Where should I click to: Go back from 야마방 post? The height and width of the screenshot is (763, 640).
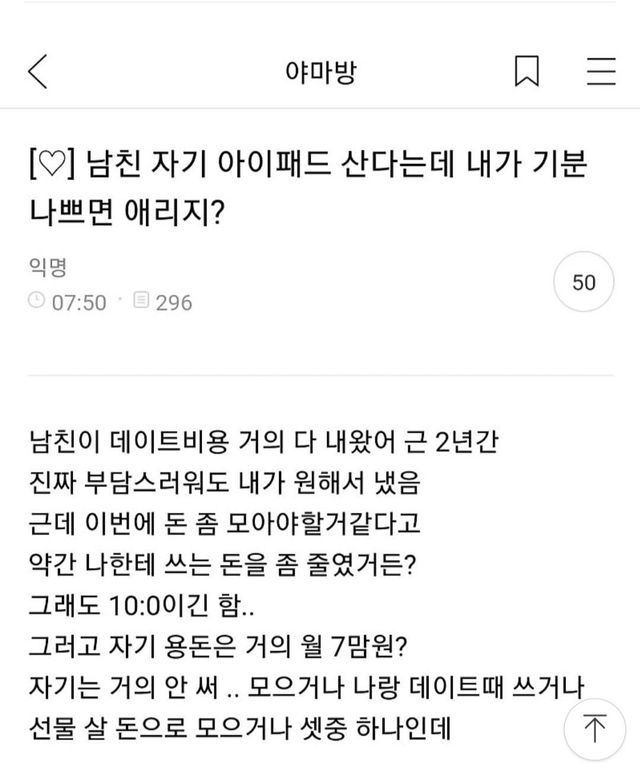(37, 72)
